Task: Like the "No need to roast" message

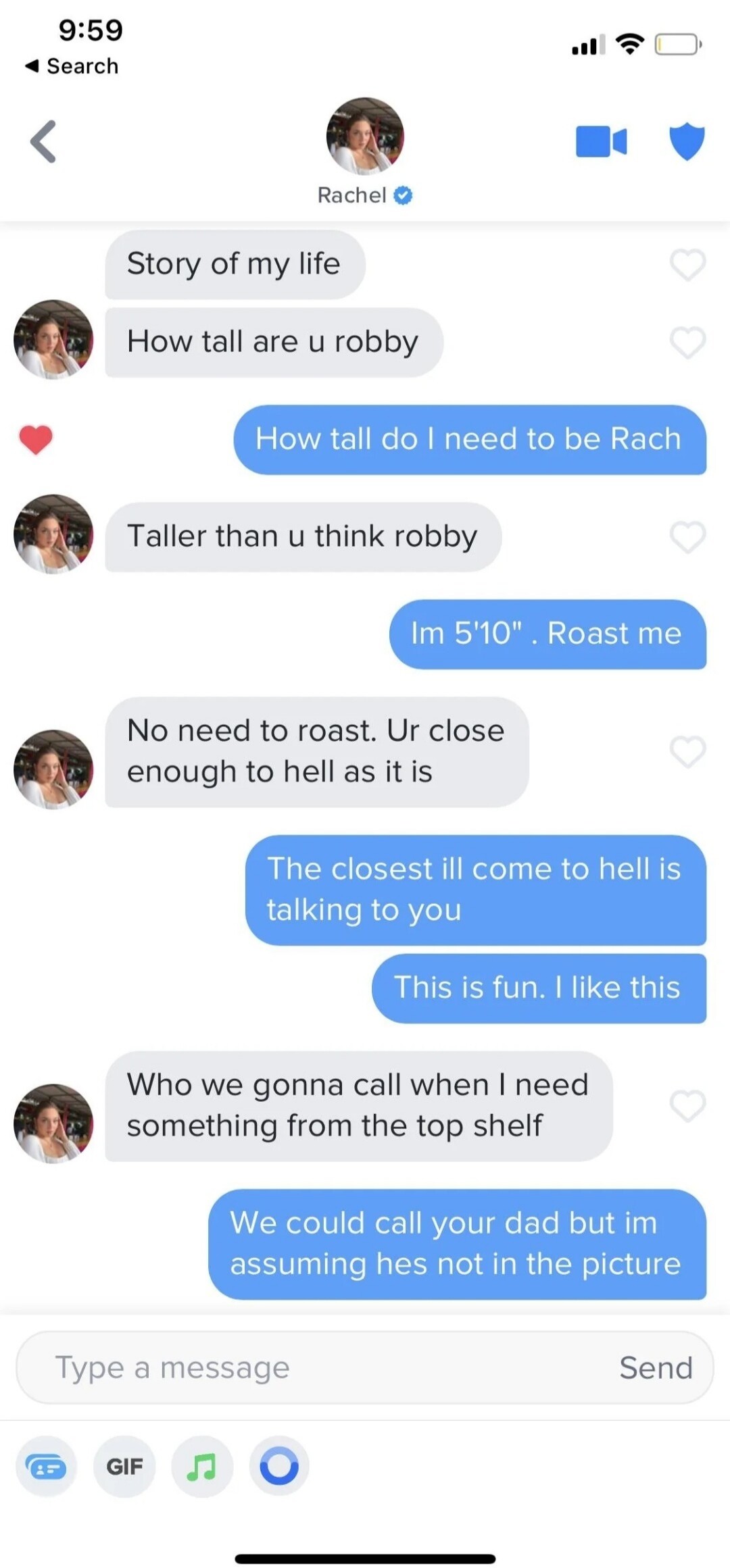Action: 687,752
